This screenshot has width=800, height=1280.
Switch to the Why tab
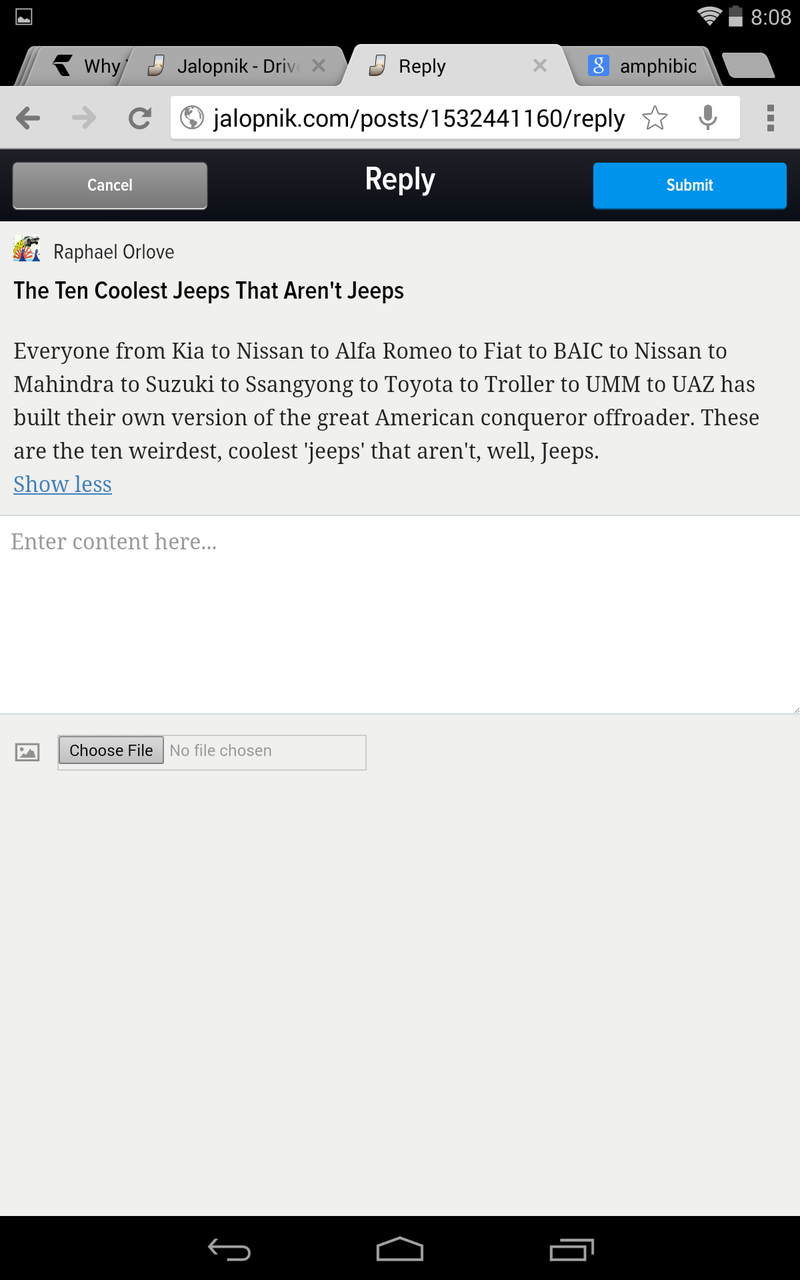(88, 67)
